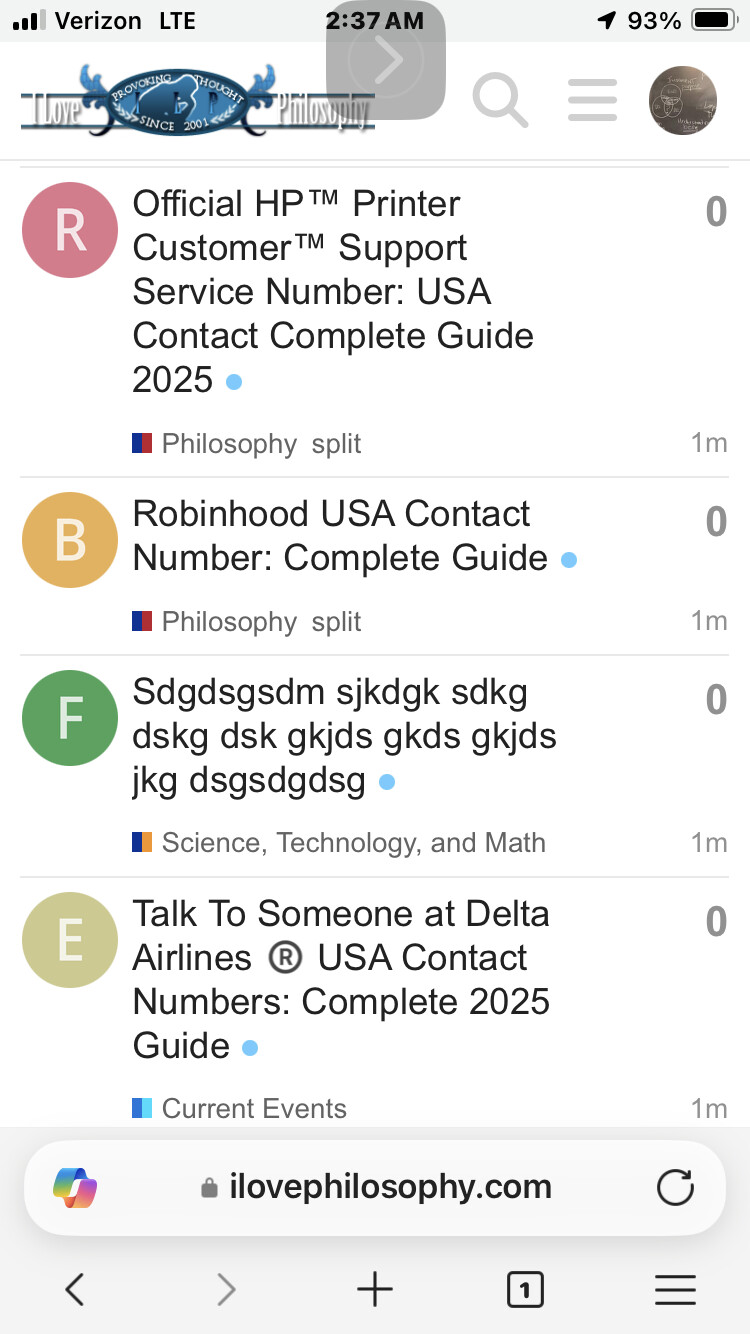View profile of user avatar F

tap(70, 718)
